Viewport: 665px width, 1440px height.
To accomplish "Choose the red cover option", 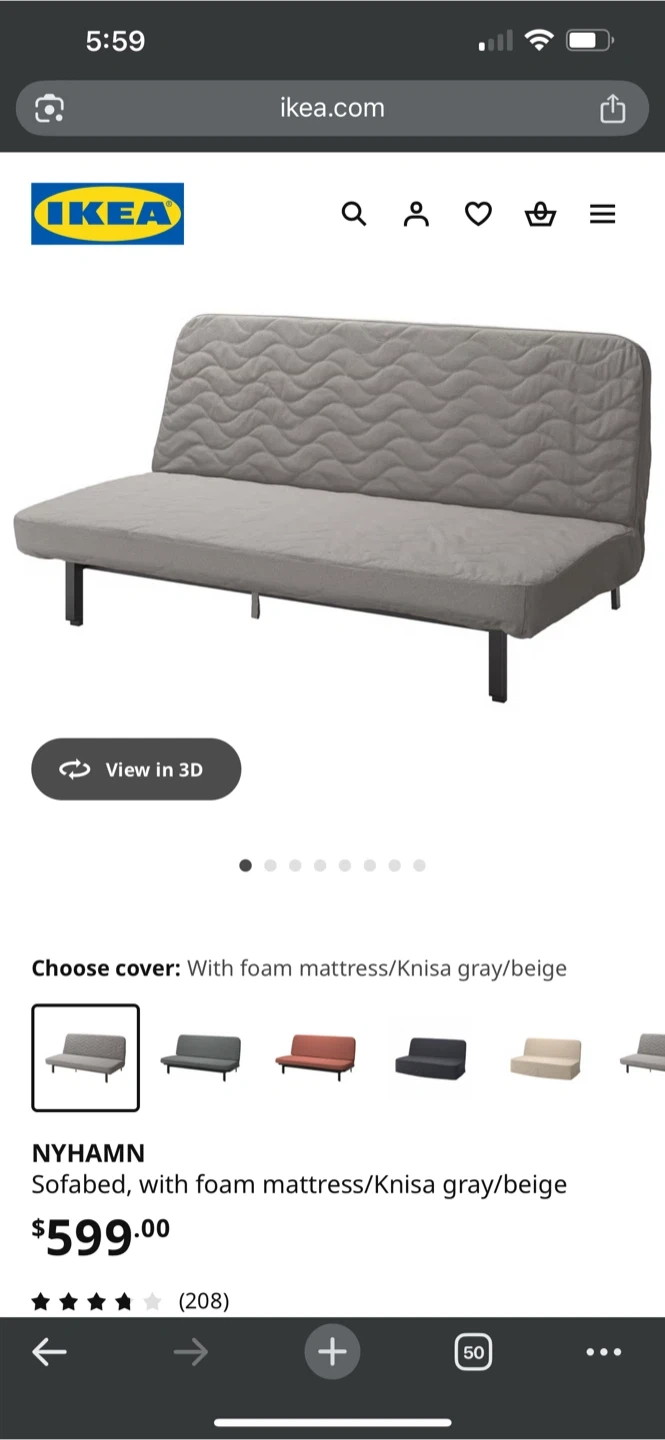I will pos(316,1057).
